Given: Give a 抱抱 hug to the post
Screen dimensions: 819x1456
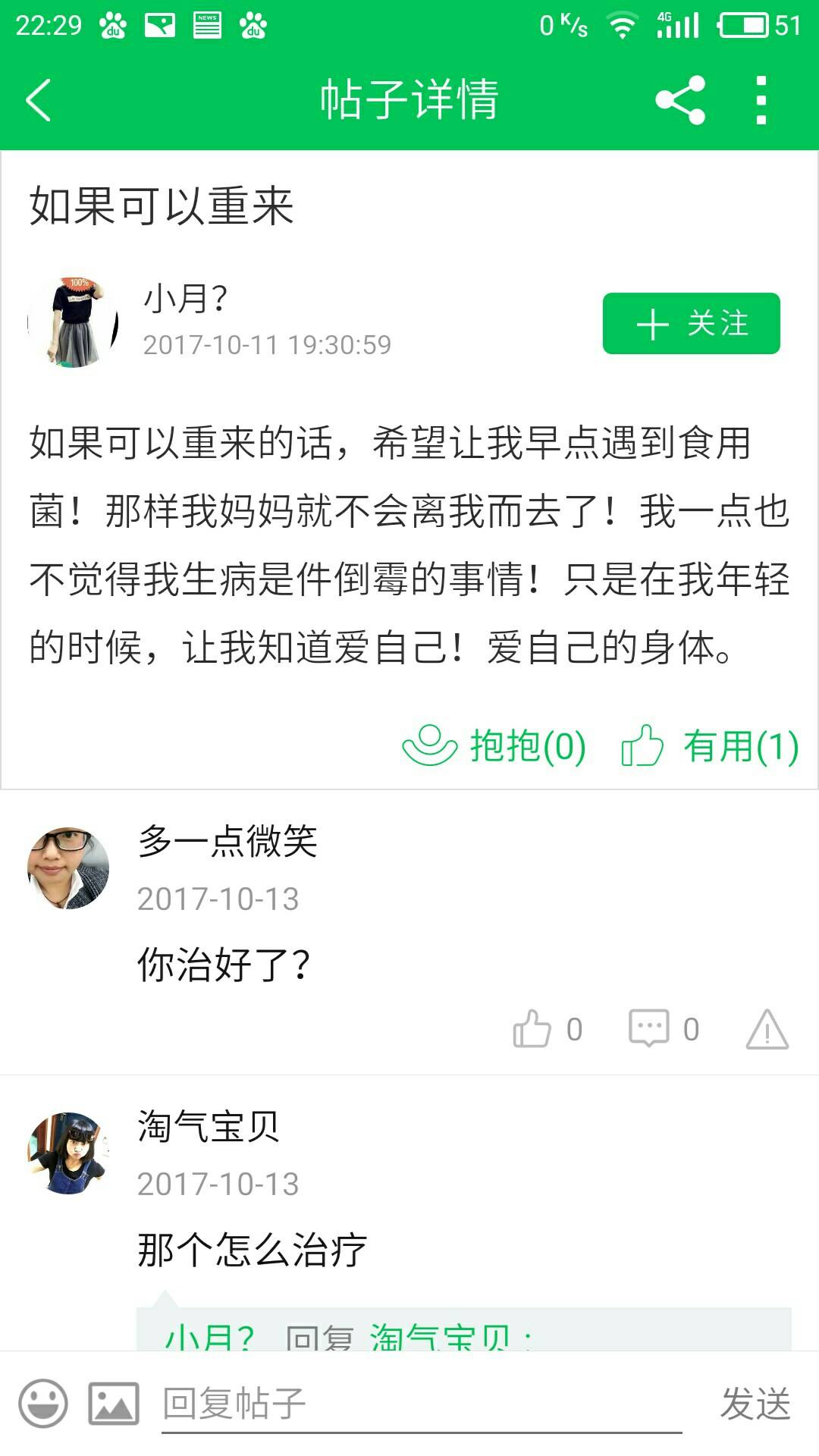Looking at the screenshot, I should (494, 746).
